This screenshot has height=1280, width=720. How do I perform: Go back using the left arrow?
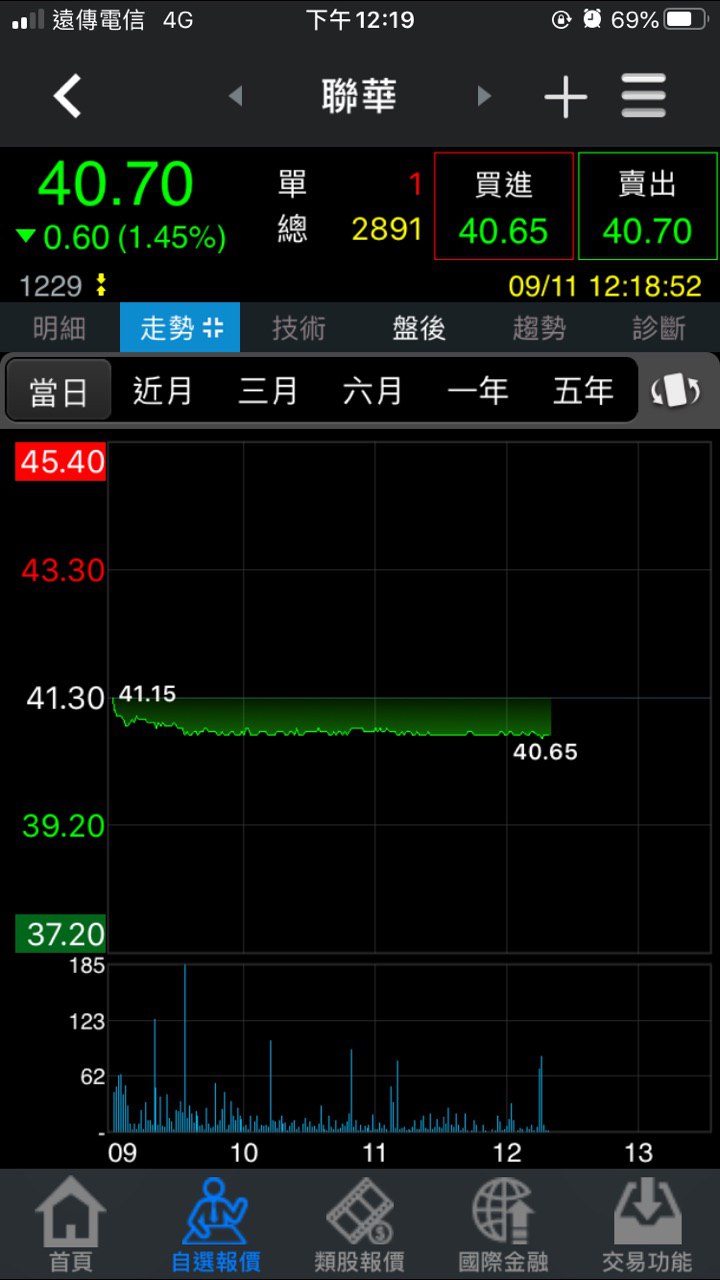67,97
